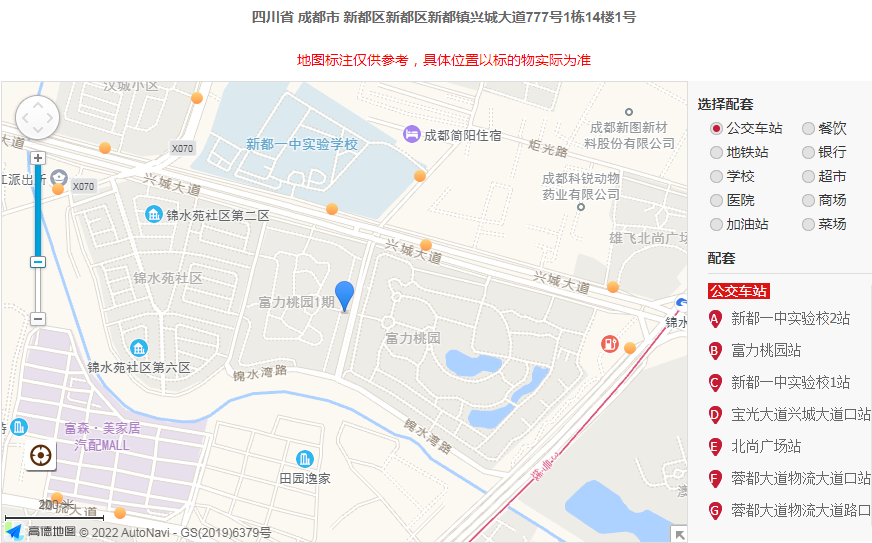Open 蓉都大道物流大道口站 result
The height and width of the screenshot is (543, 872).
[800, 478]
